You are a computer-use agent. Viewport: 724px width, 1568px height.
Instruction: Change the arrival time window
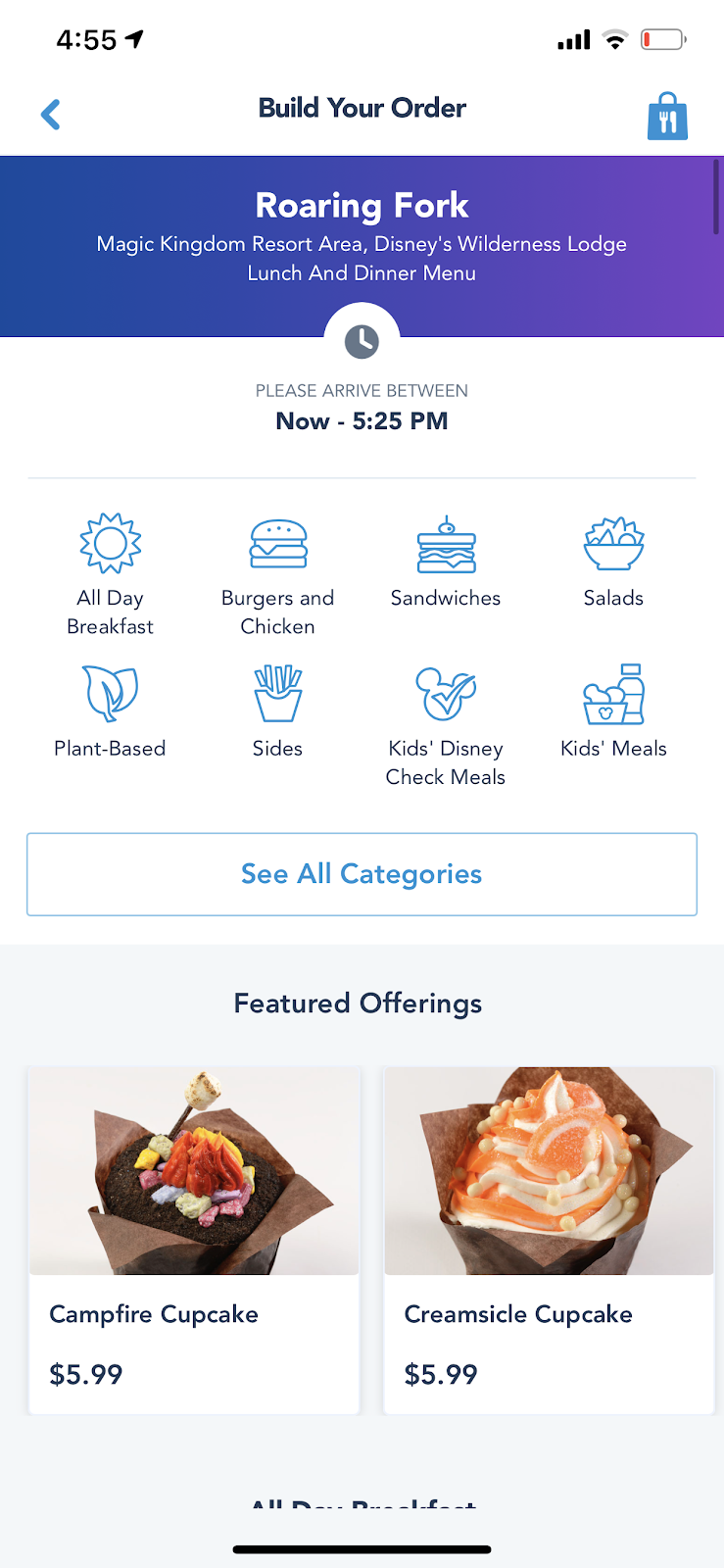click(362, 342)
